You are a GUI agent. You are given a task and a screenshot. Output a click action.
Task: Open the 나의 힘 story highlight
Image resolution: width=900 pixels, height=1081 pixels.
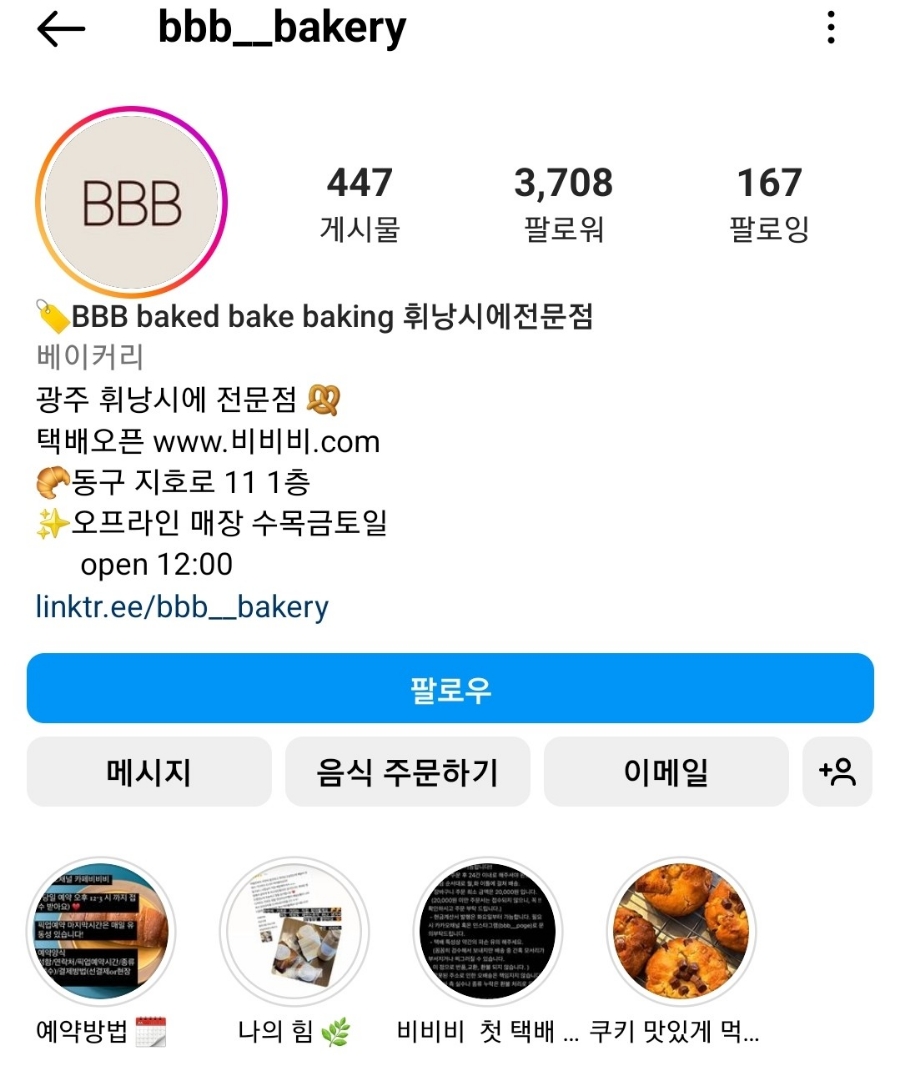(294, 931)
